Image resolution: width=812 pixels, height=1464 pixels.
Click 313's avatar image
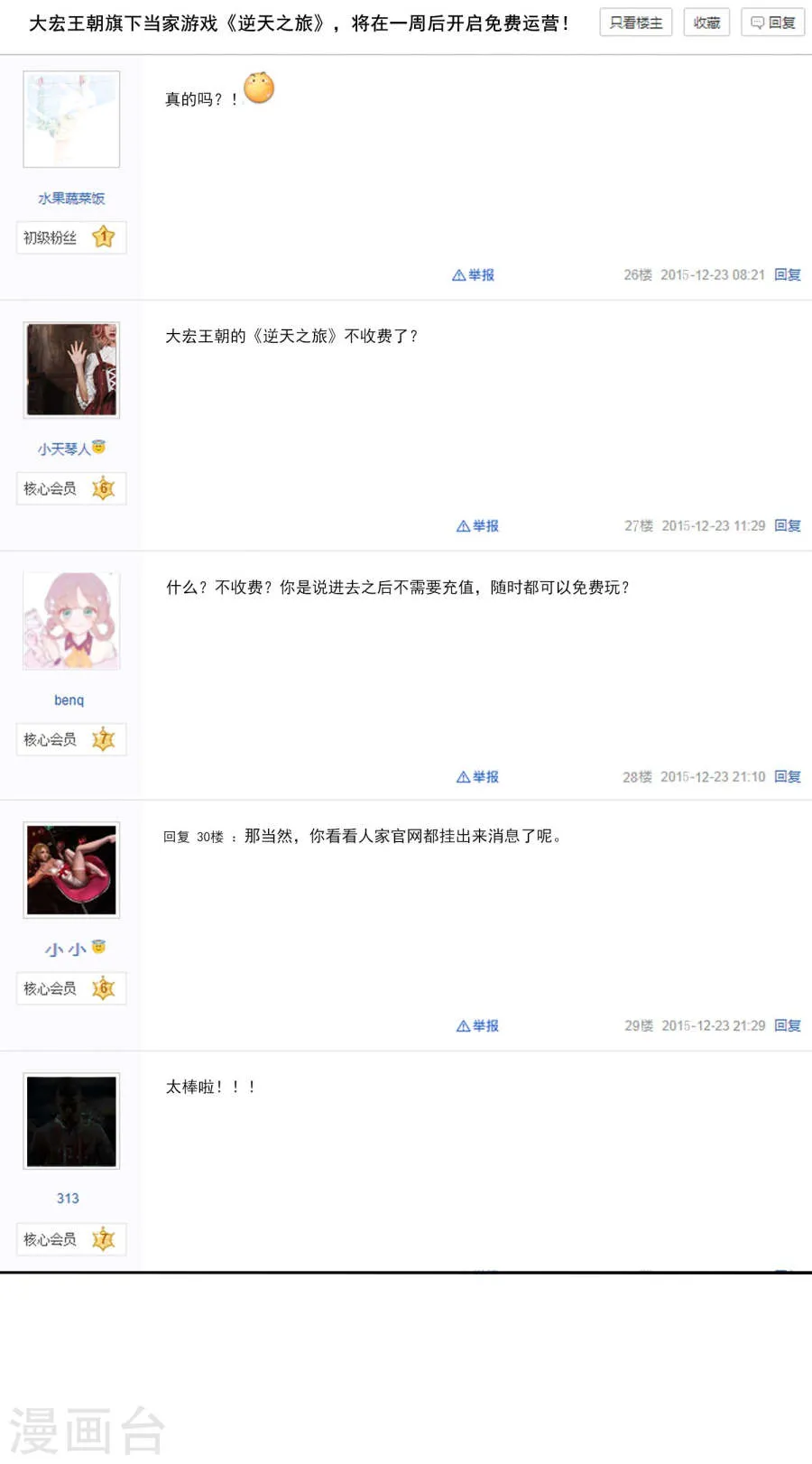coord(71,1120)
